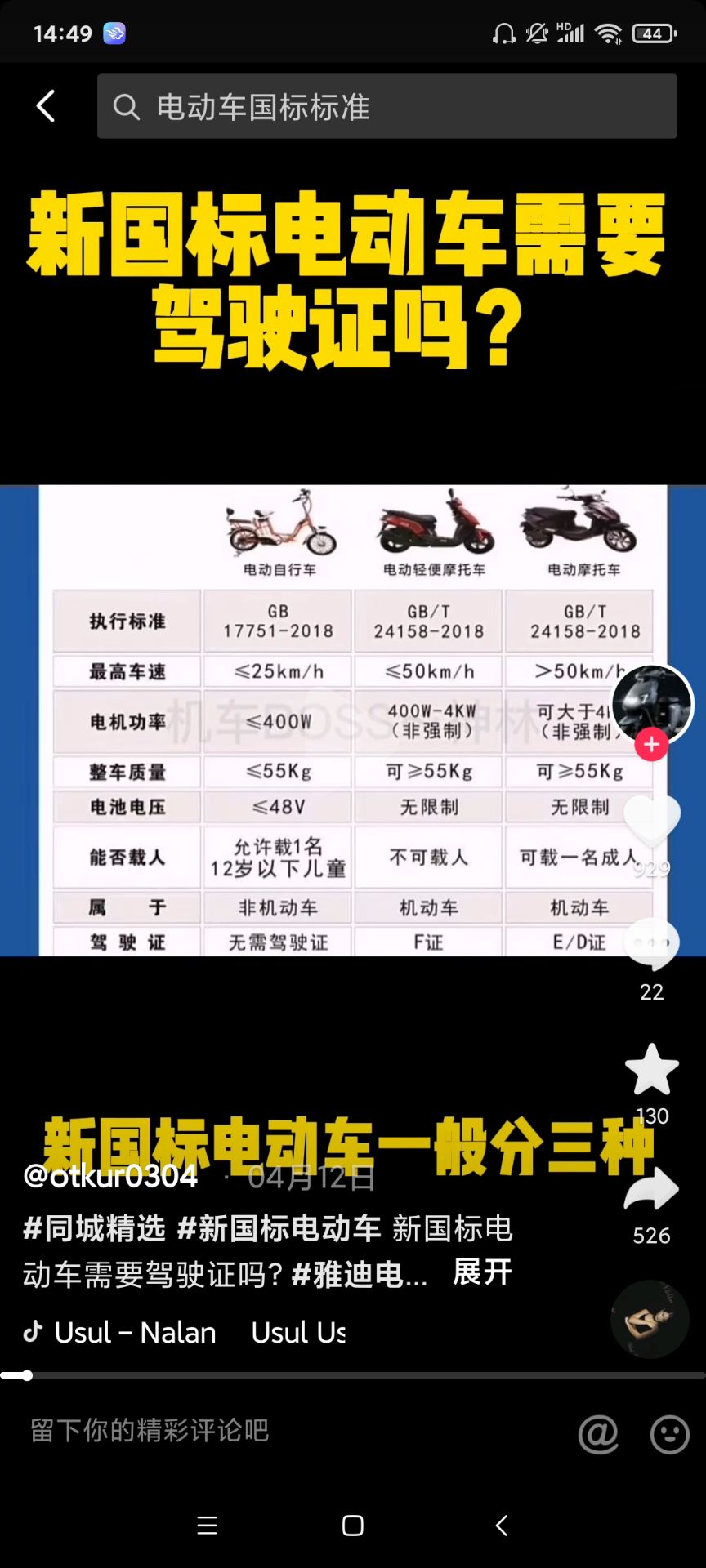Open the #同城精选 hashtag

(x=94, y=1228)
